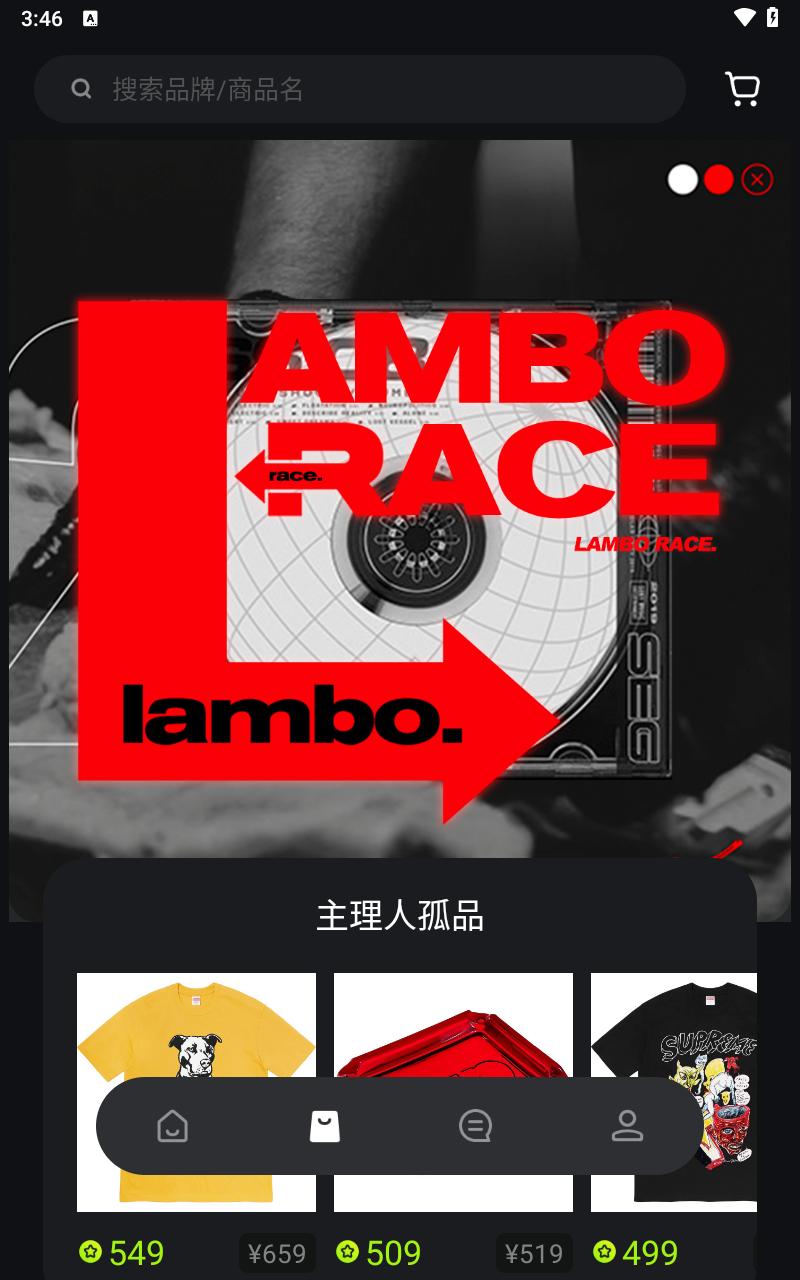Open the messages icon in bottom bar
Screen dimensions: 800x1280
coord(476,1127)
